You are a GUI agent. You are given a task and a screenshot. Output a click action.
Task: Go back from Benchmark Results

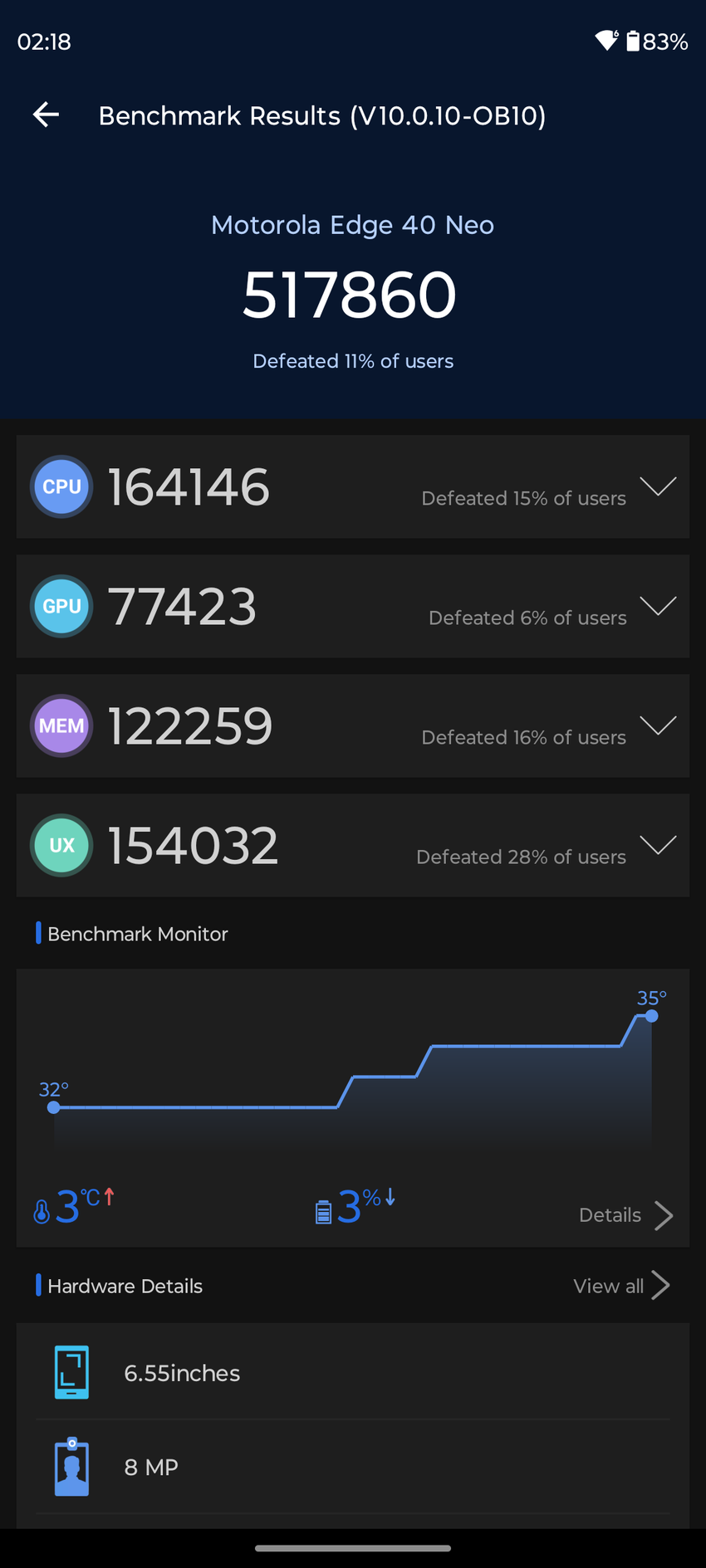coord(47,115)
